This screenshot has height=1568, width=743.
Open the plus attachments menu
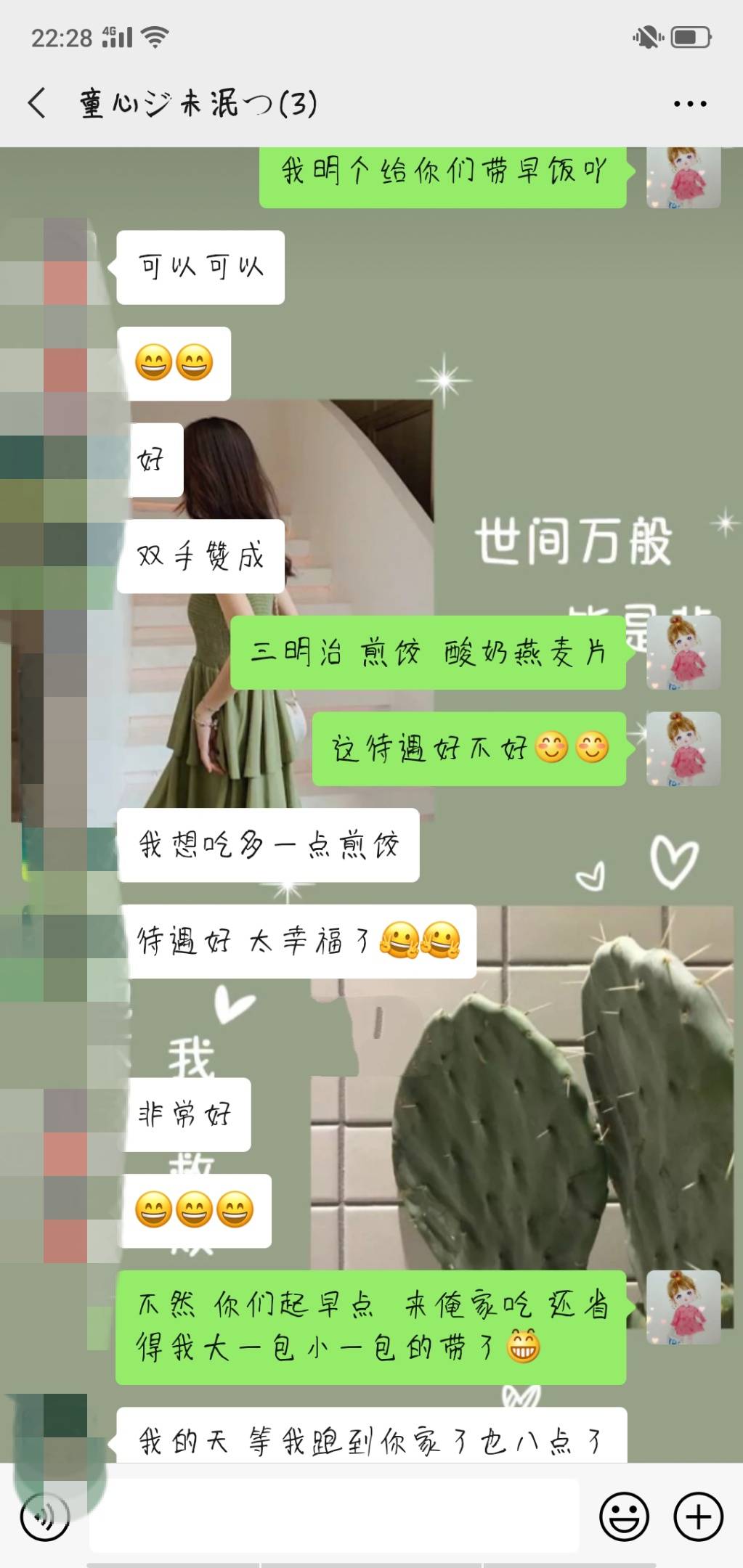[698, 1516]
